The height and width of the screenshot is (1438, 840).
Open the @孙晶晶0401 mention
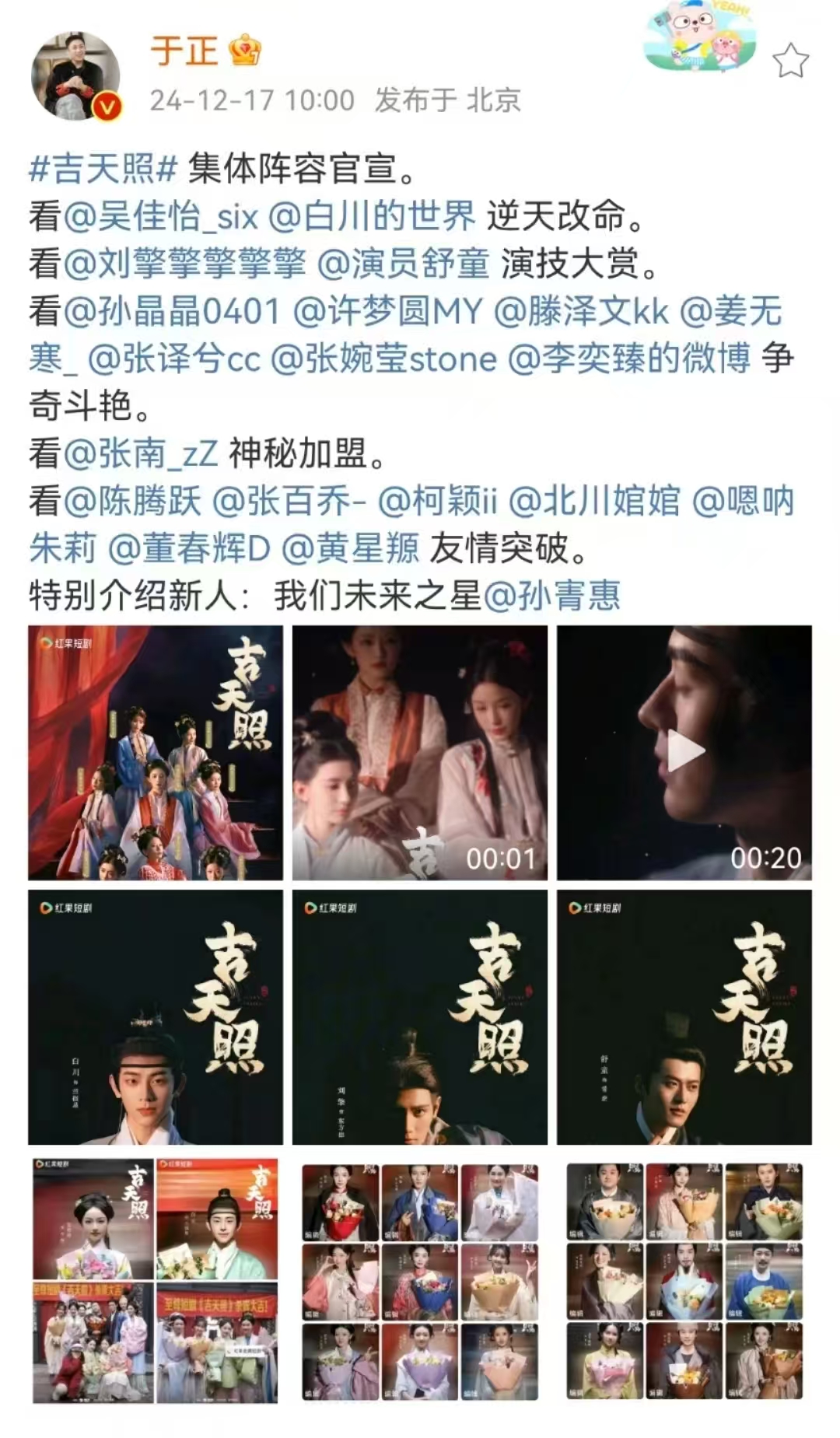tap(171, 310)
